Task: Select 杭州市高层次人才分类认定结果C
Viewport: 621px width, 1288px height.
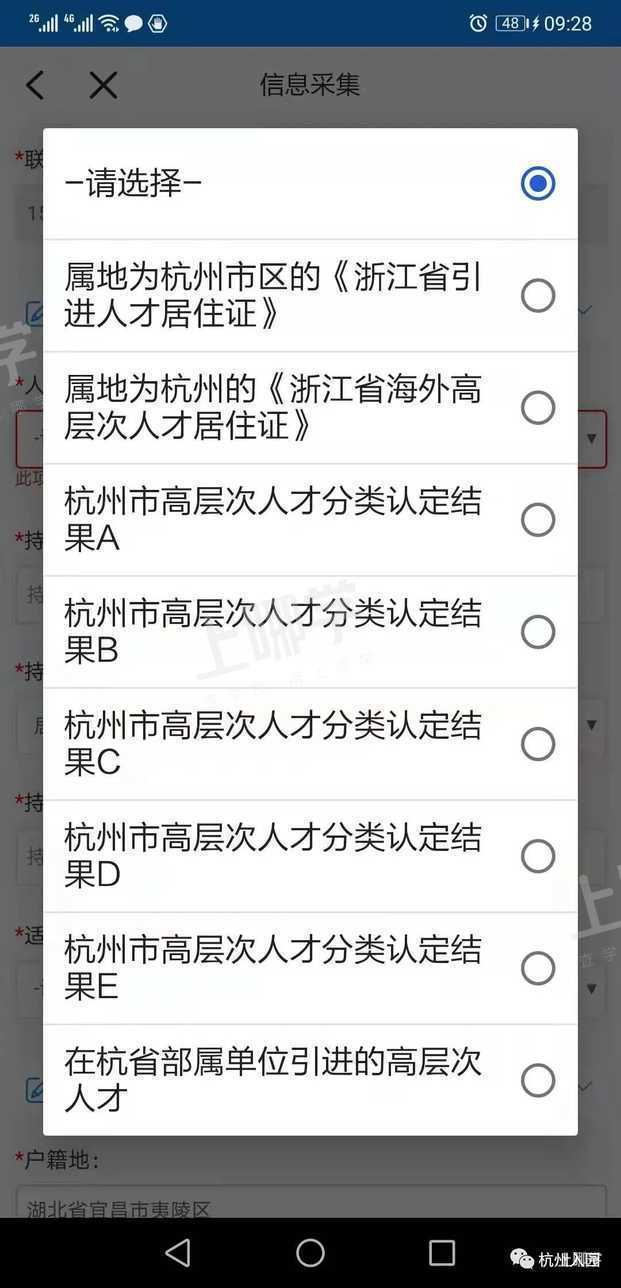Action: (310, 743)
